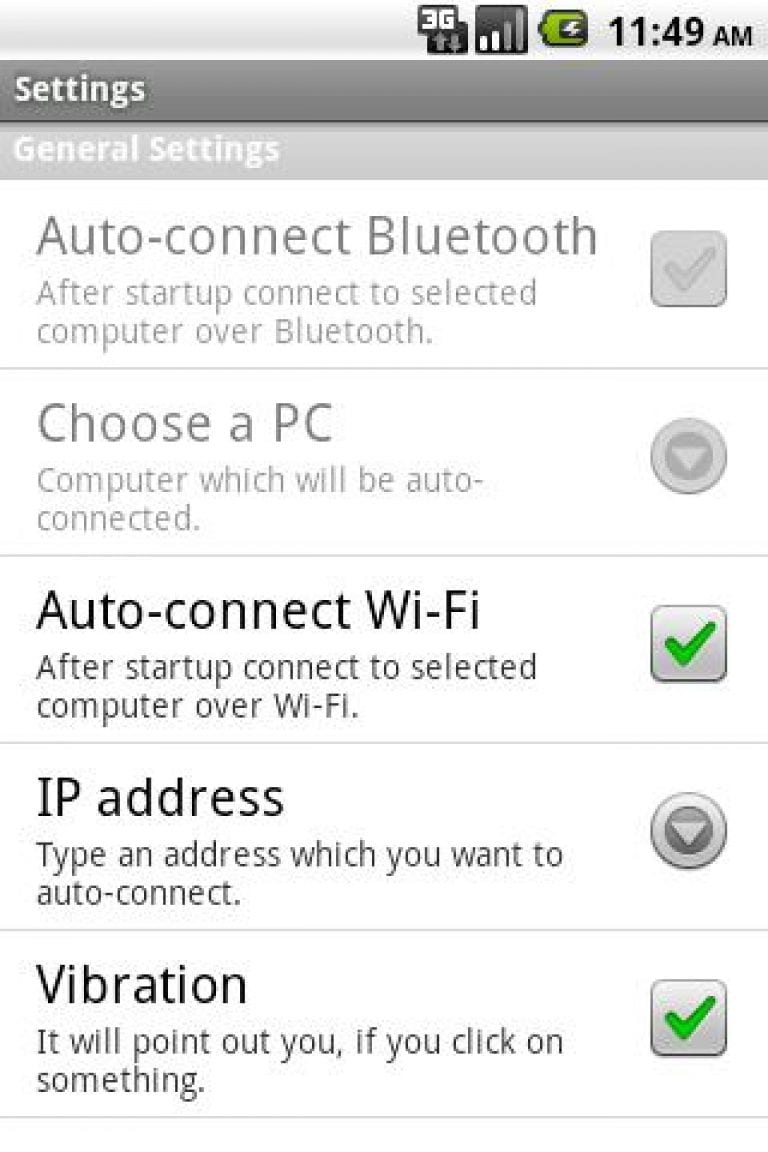Click the dropdown circle icon next to IP address
Viewport: 768px width, 1152px height.
pos(687,828)
